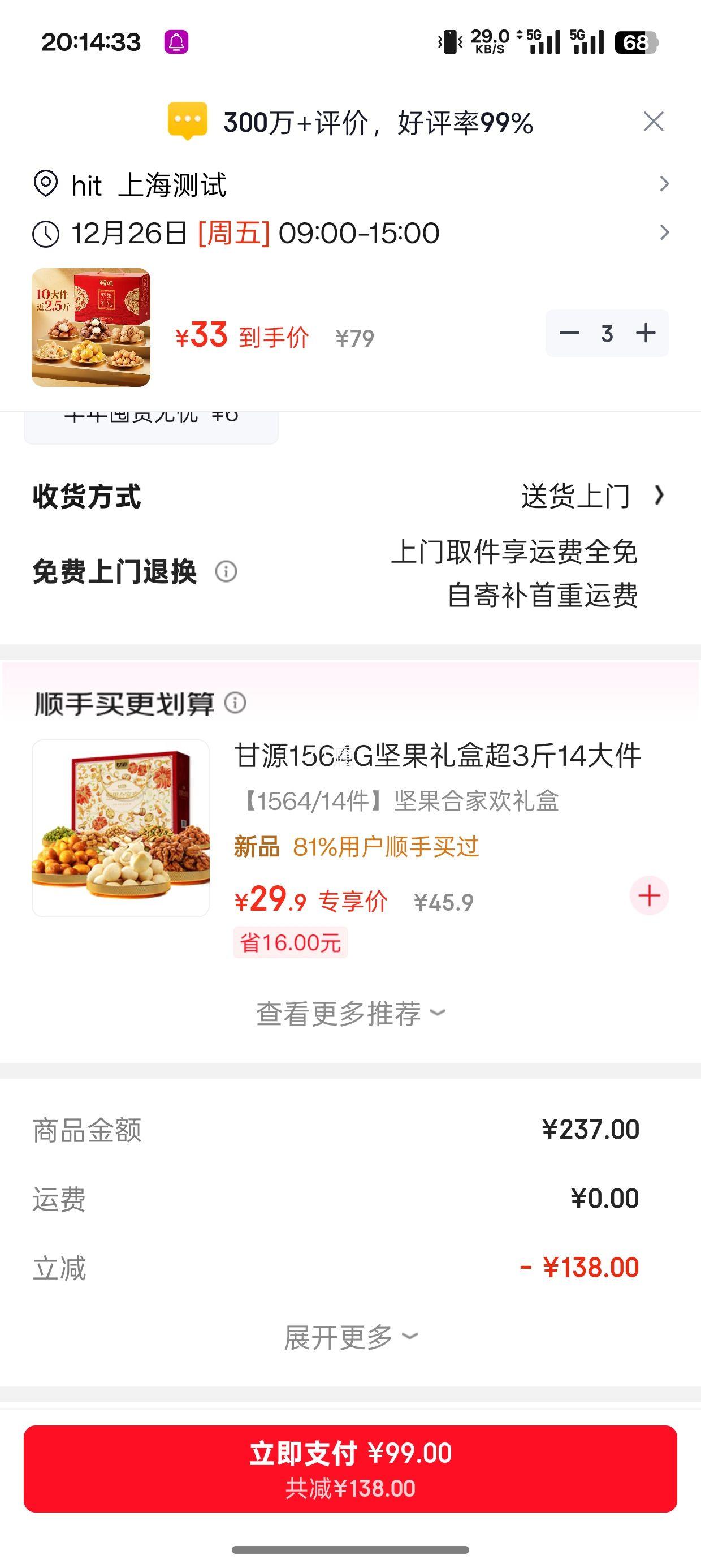The width and height of the screenshot is (701, 1568).
Task: Open delivery time options via the chevron
Action: tap(664, 232)
